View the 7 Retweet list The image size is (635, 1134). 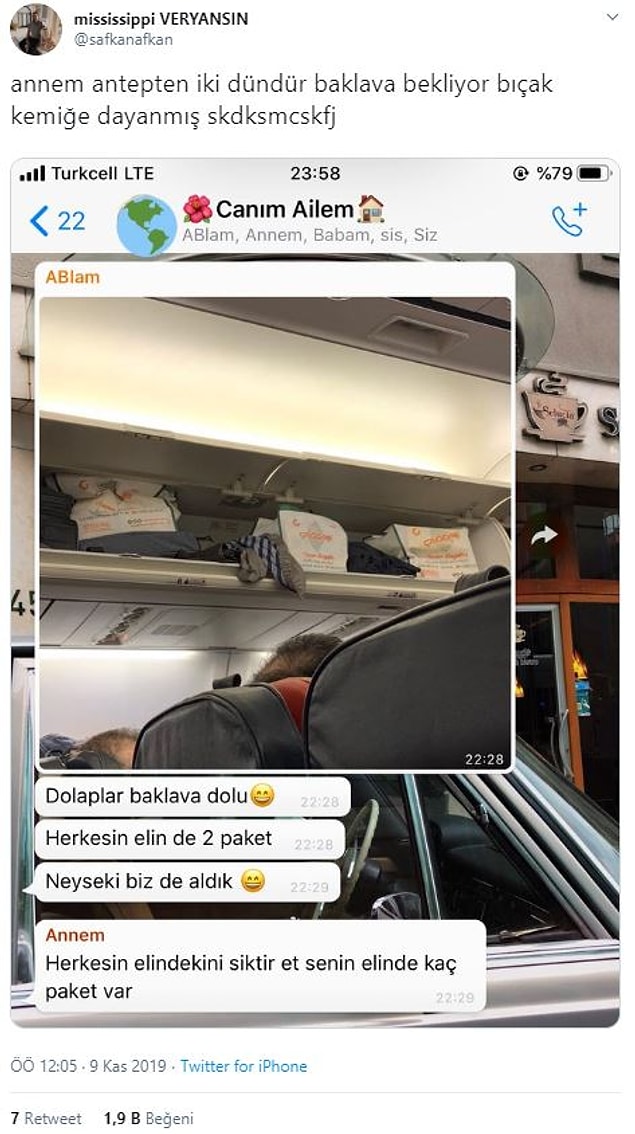point(46,1118)
